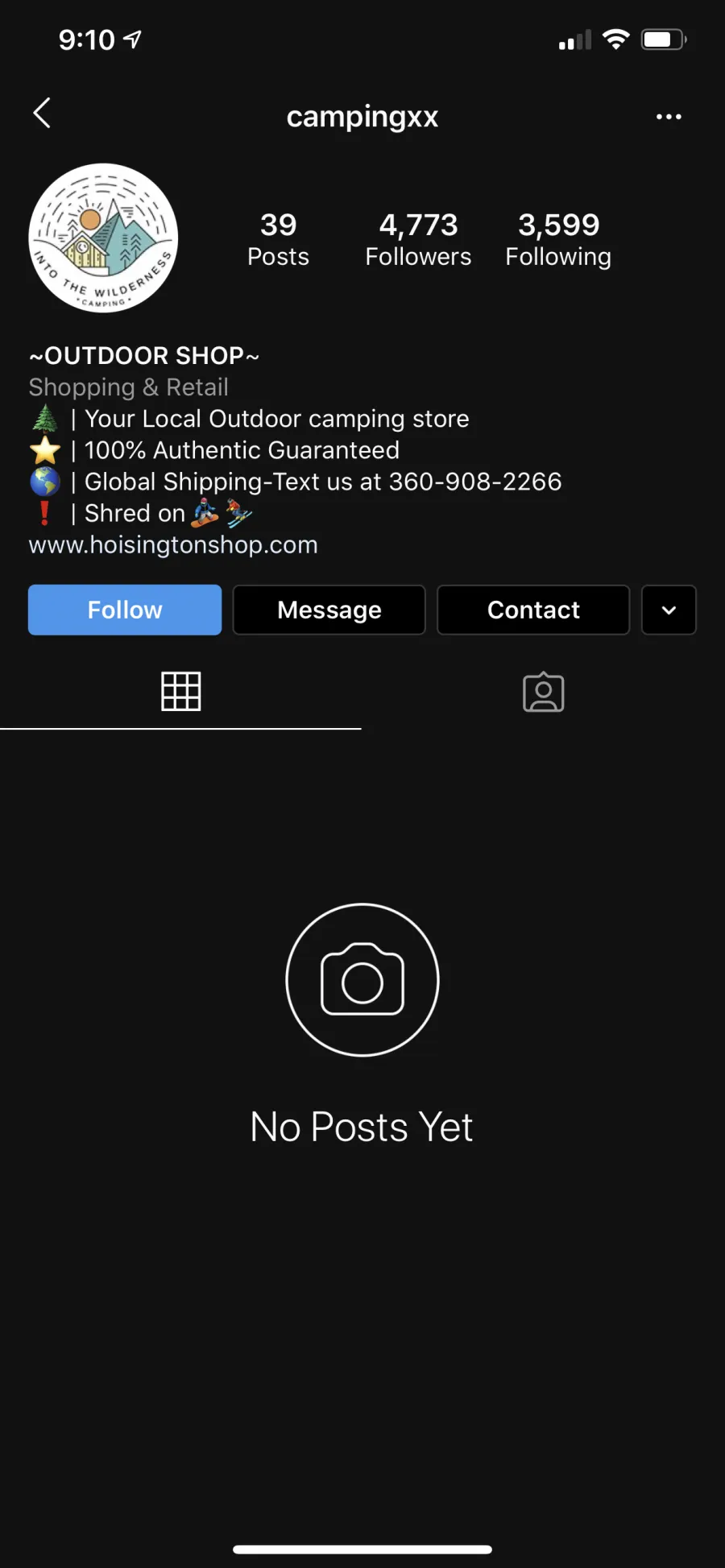This screenshot has width=725, height=1568.
Task: Follow the campingxx account
Action: click(x=125, y=610)
